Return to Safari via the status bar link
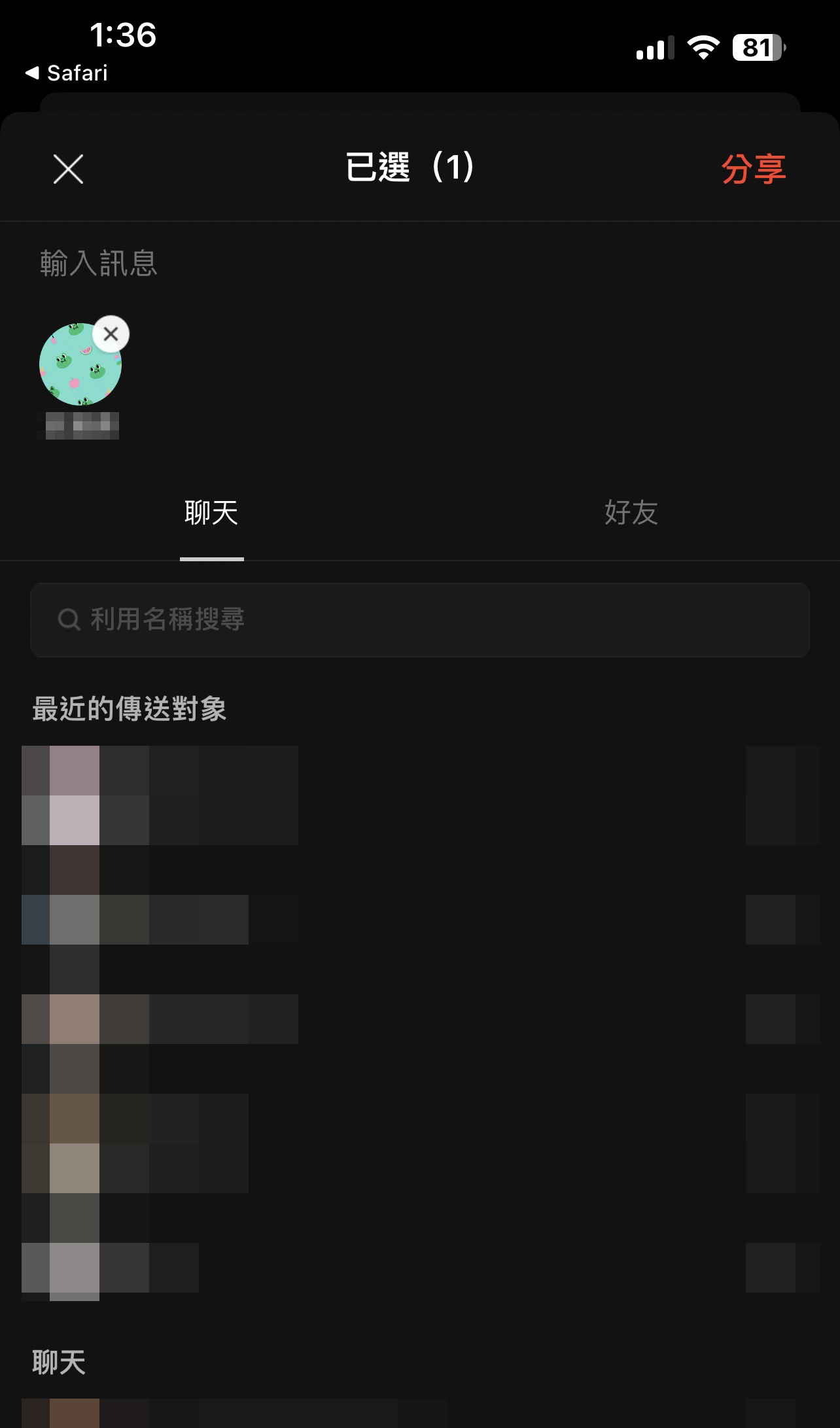This screenshot has width=840, height=1428. click(x=66, y=73)
